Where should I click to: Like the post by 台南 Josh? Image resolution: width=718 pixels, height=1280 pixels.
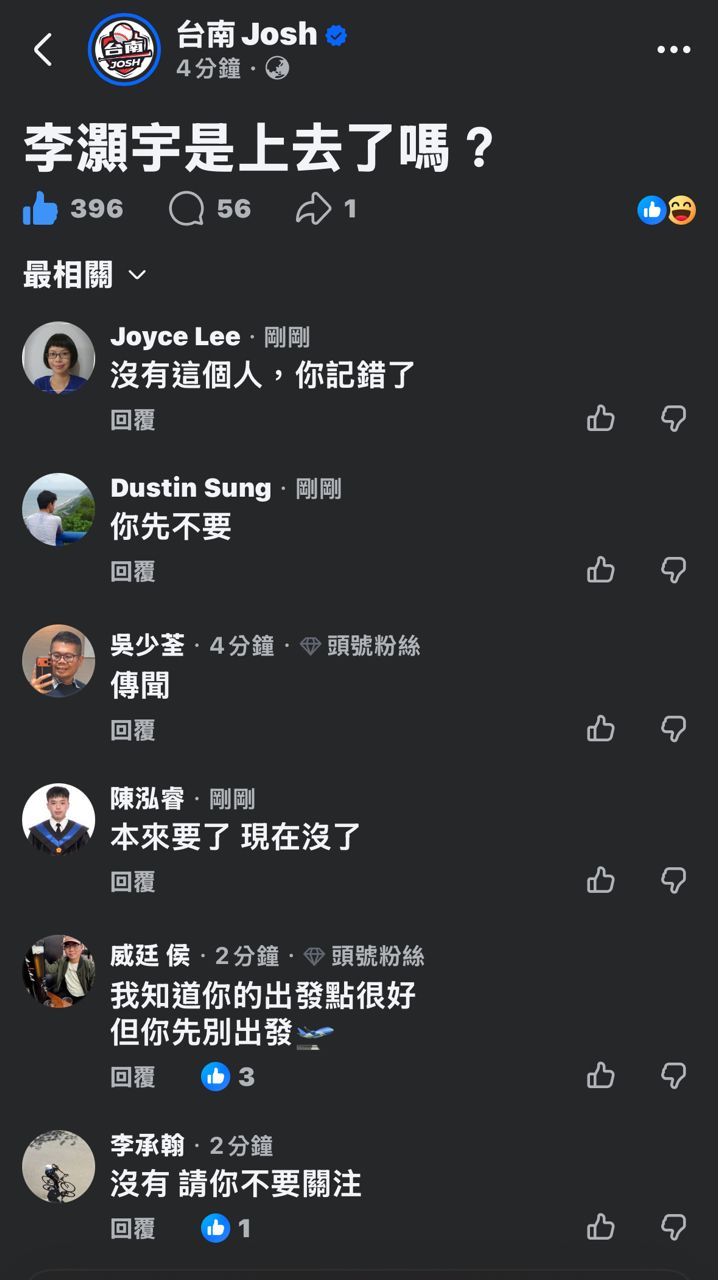41,209
